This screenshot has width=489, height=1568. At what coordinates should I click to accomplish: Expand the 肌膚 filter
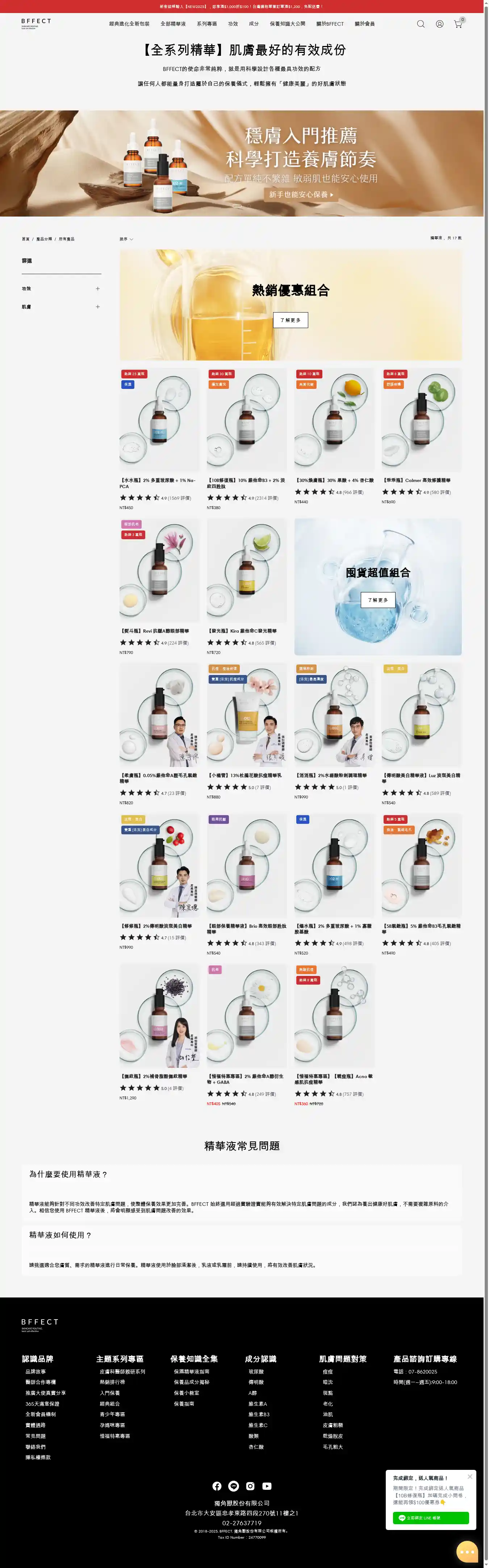point(97,307)
